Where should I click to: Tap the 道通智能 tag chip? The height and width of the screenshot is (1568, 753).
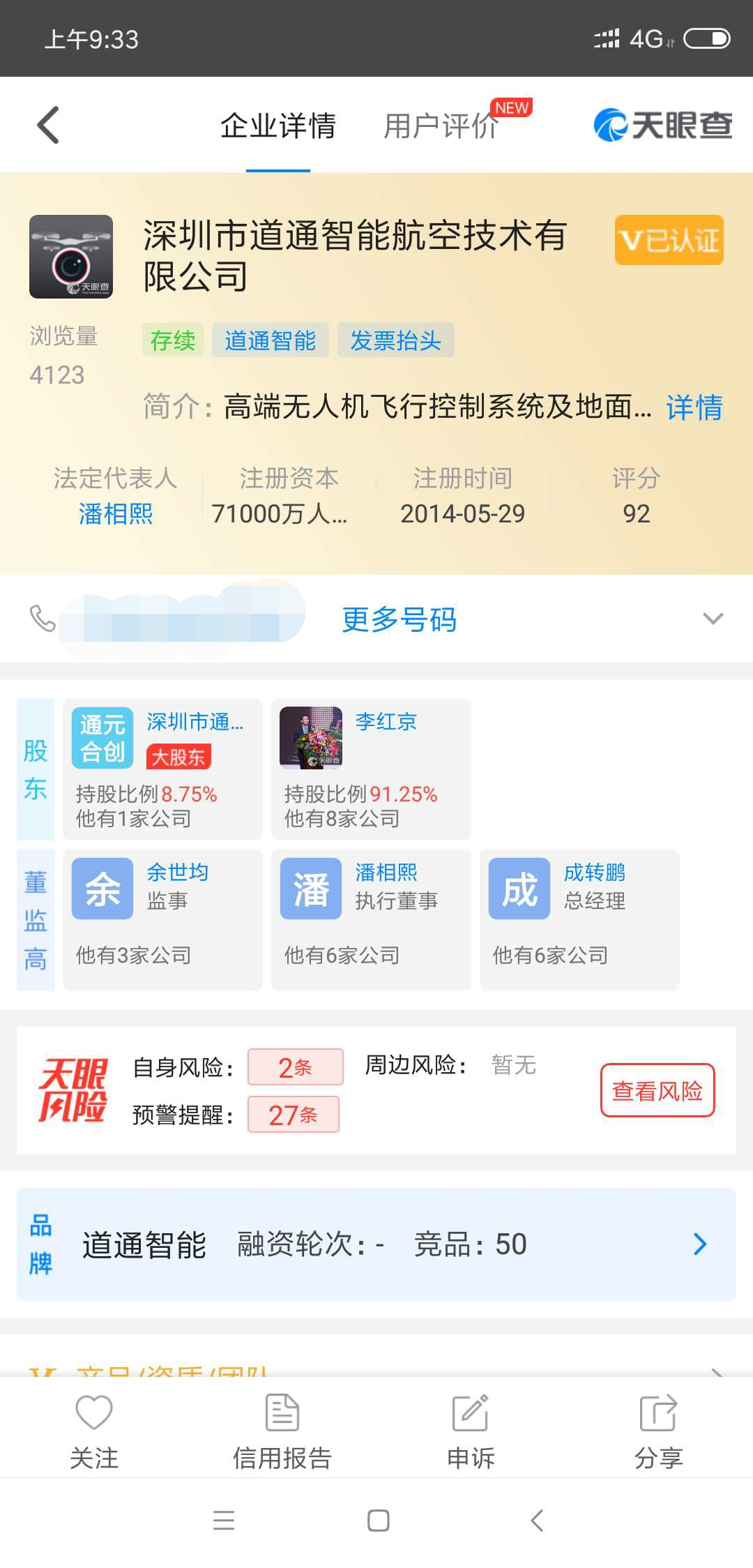[270, 340]
